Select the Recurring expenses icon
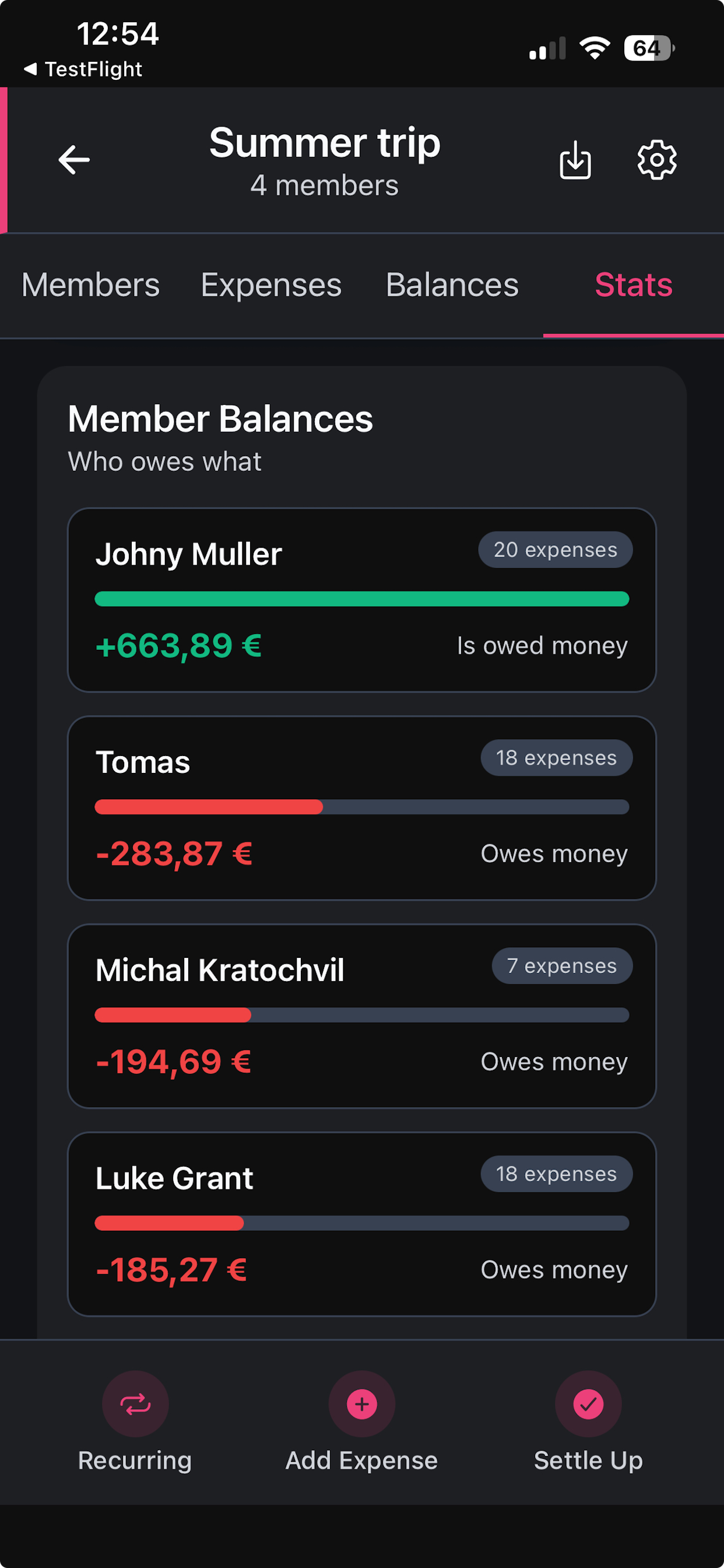Viewport: 724px width, 1568px height. point(135,1404)
